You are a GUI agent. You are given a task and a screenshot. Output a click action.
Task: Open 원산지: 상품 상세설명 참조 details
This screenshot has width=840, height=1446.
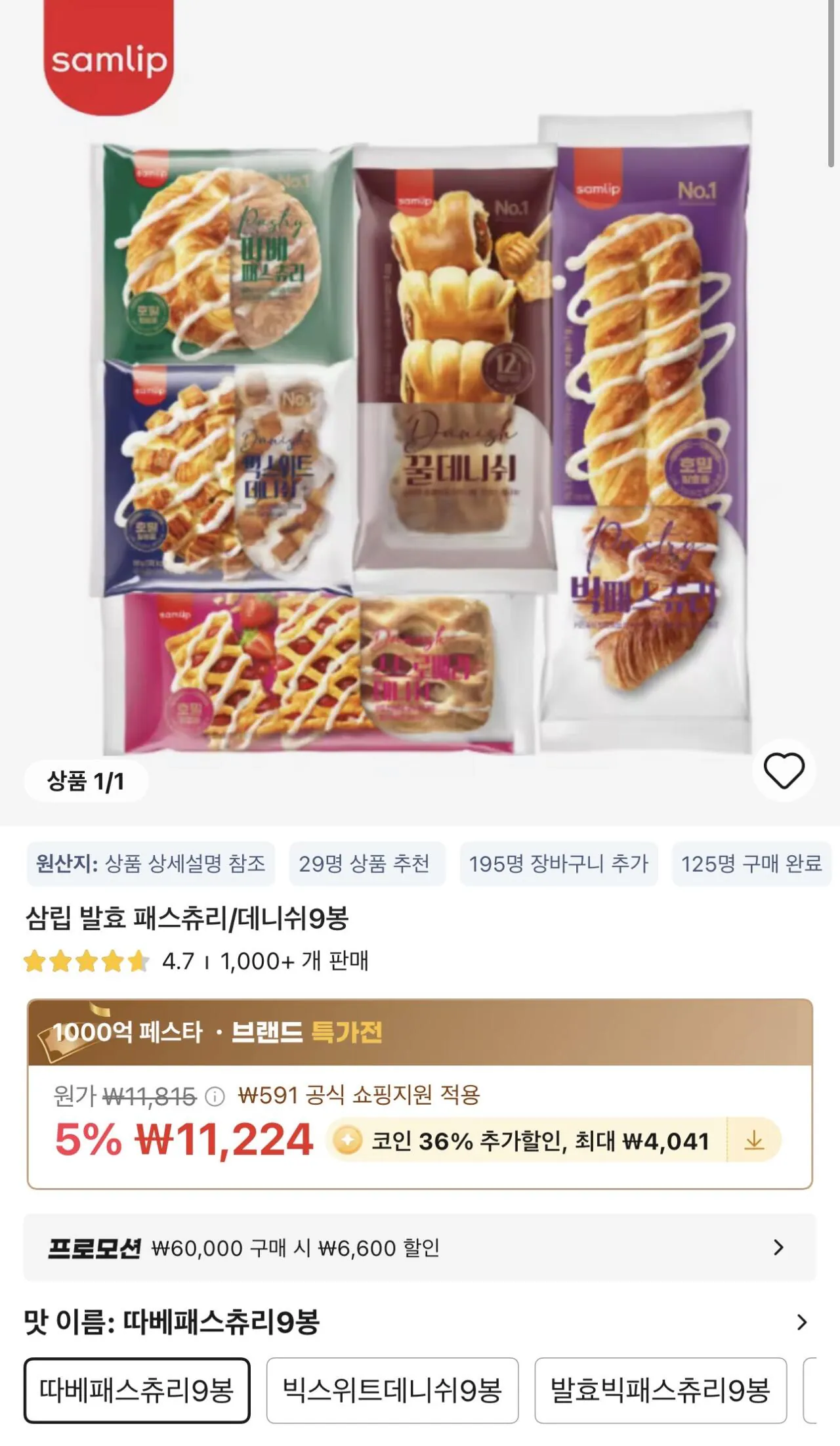[x=149, y=865]
